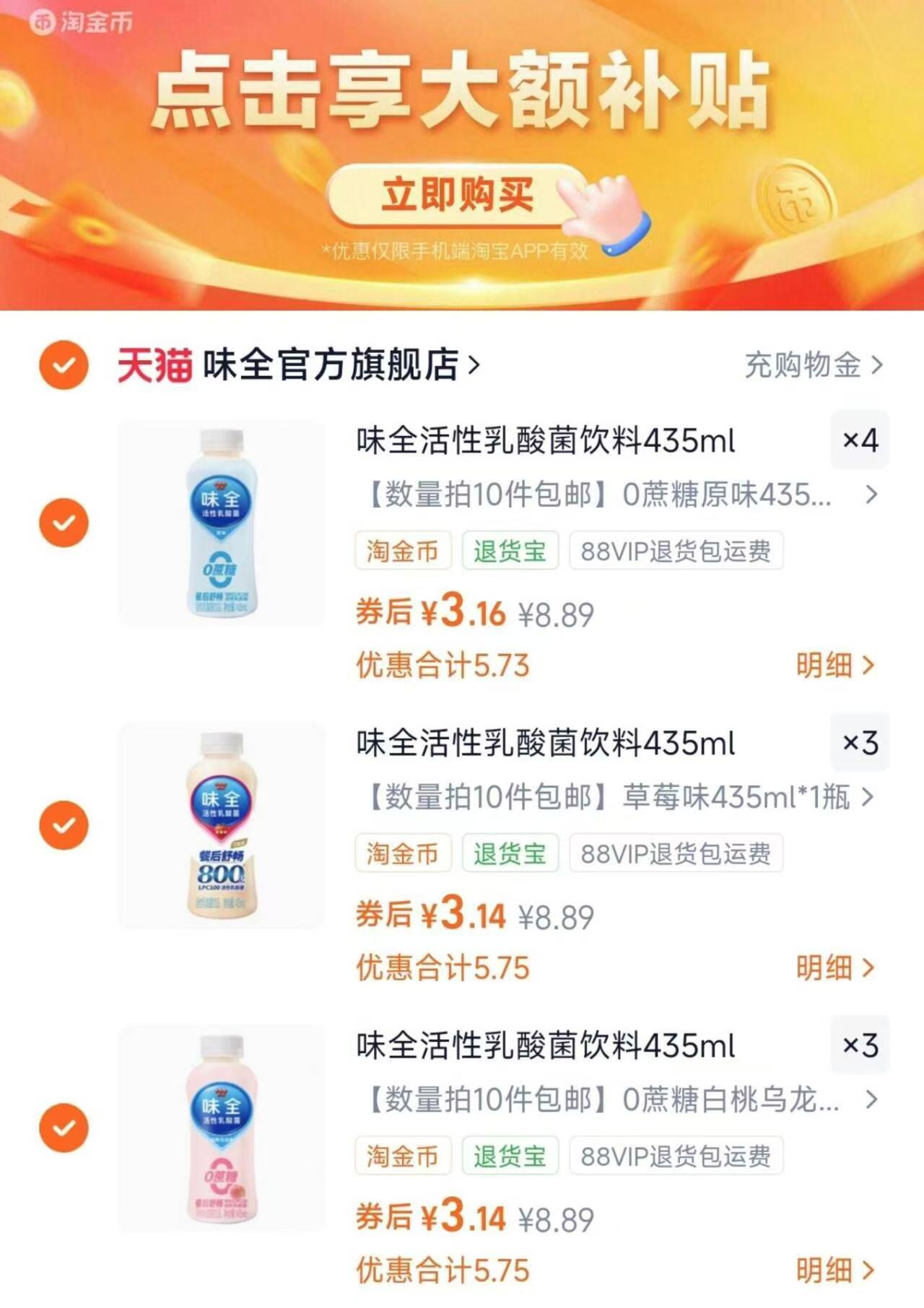Click the 退货宝 tag on first product
The image size is (924, 1308).
(x=513, y=550)
